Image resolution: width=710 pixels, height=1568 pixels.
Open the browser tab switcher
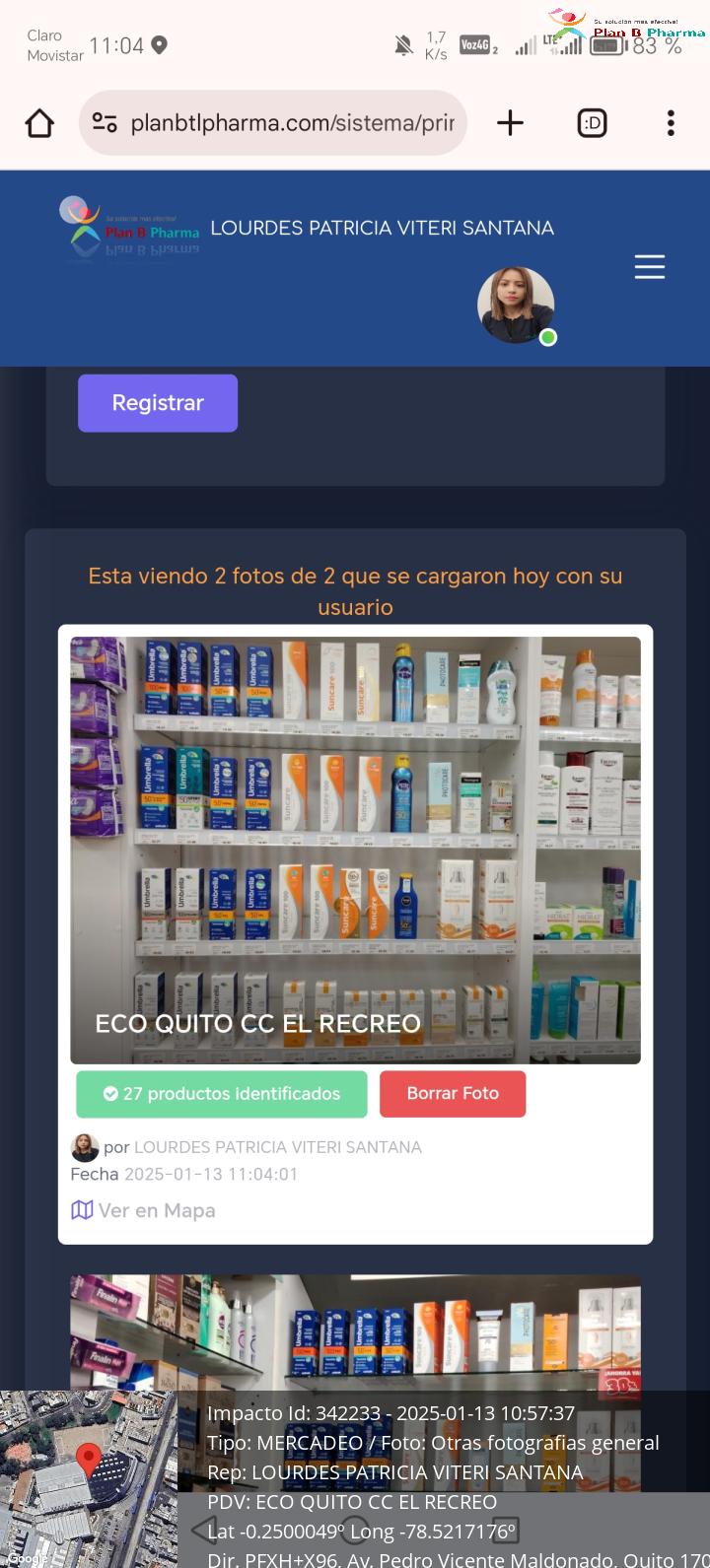[x=592, y=123]
